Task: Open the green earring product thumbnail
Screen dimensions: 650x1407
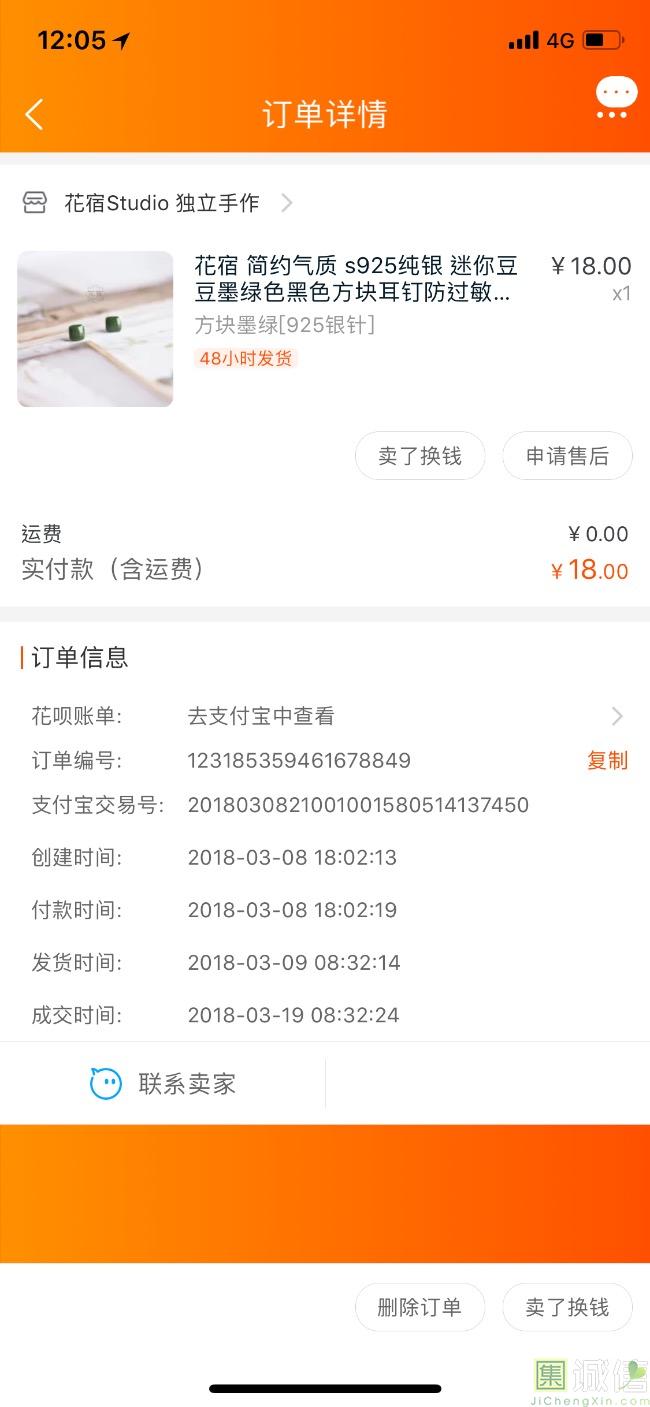Action: [x=95, y=329]
